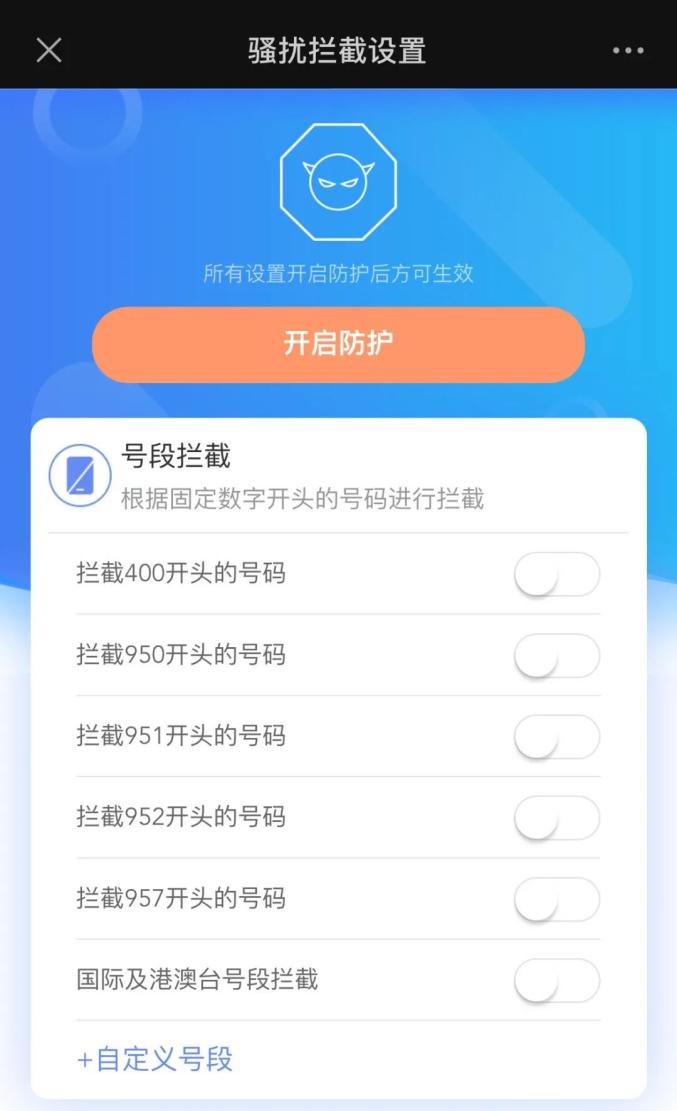Screen dimensions: 677x1111
Task: Enable 国际及港澳台号段拦截
Action: coord(556,979)
